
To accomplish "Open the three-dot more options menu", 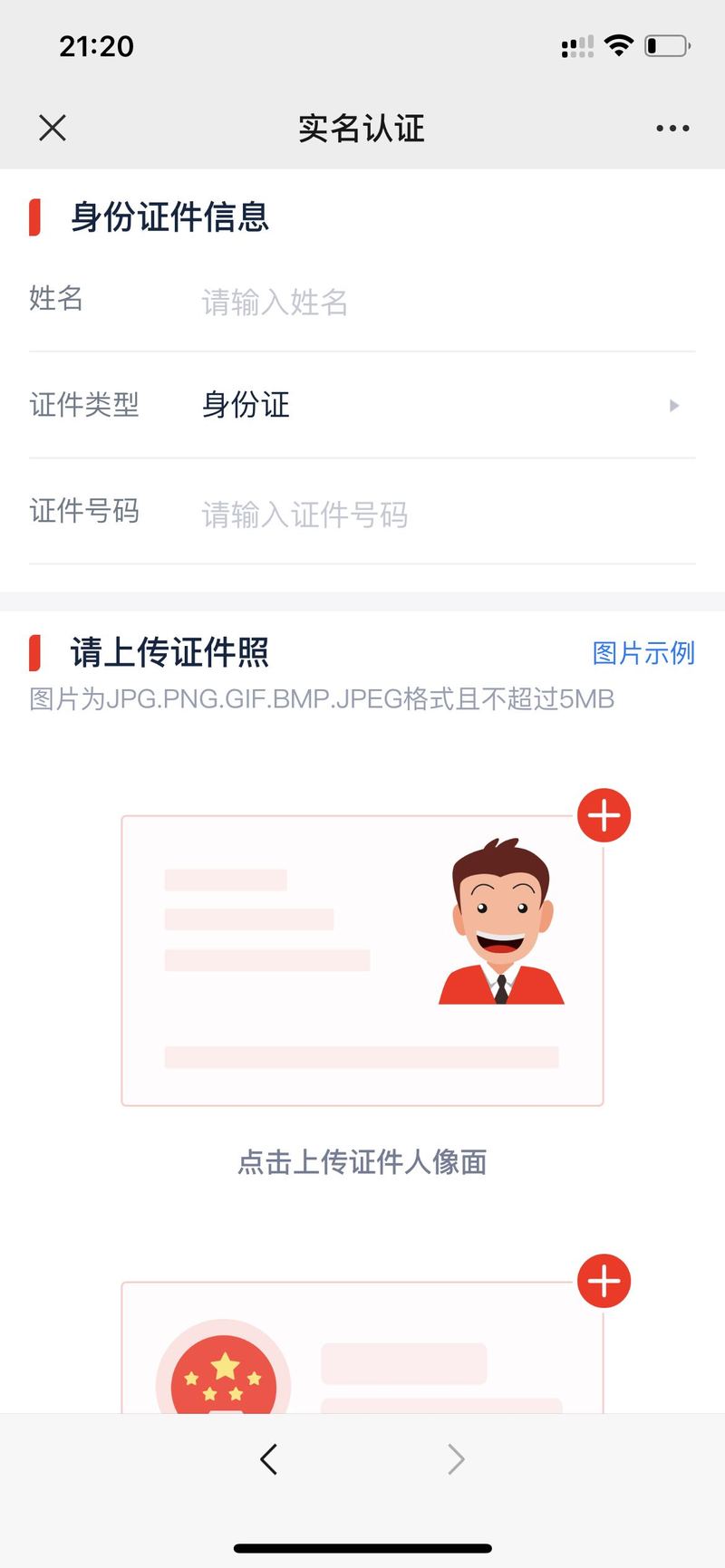I will tap(672, 129).
